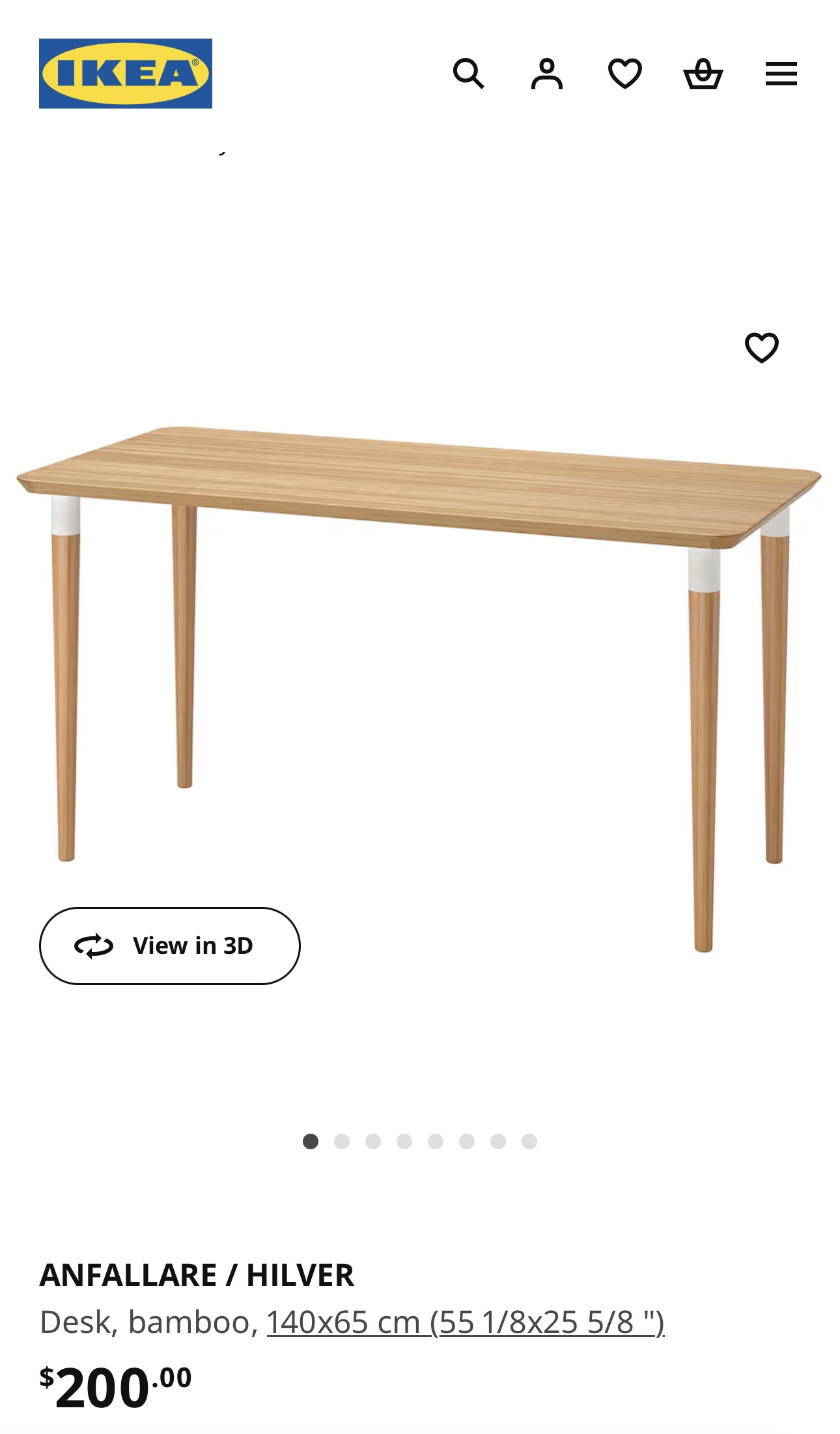Open the account profile icon
The height and width of the screenshot is (1434, 840).
coord(546,74)
